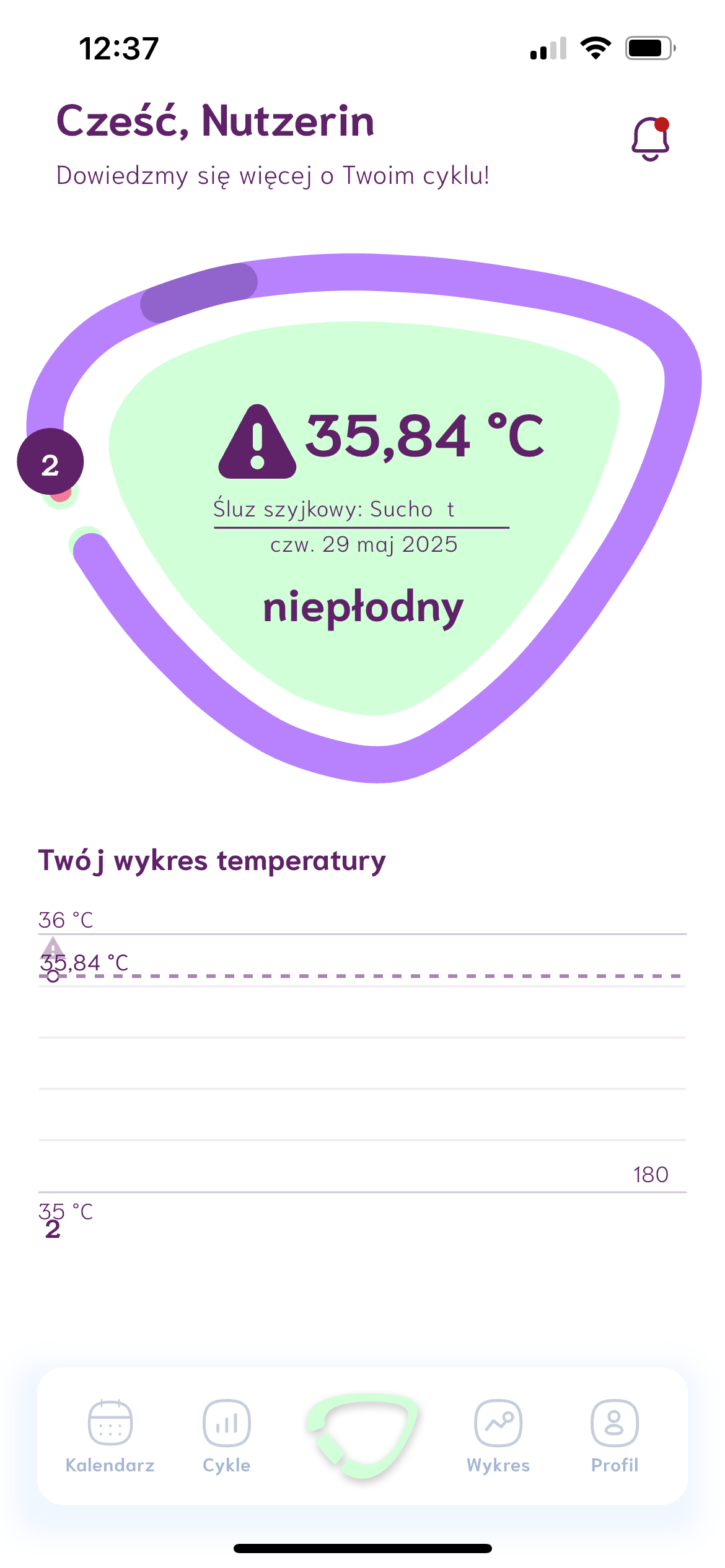Viewport: 725px width, 1568px height.
Task: Go to the Wykres tab
Action: (x=498, y=1436)
